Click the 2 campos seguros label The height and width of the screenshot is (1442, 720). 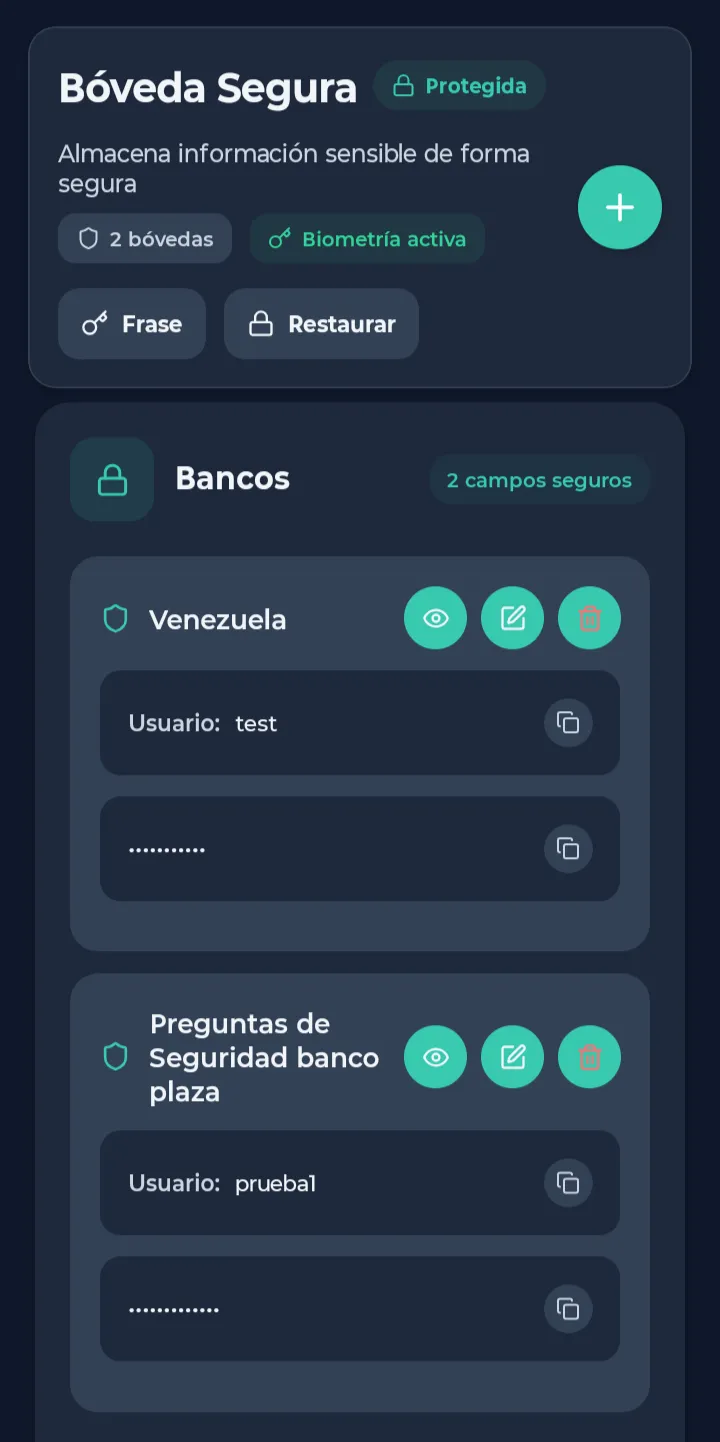(539, 479)
